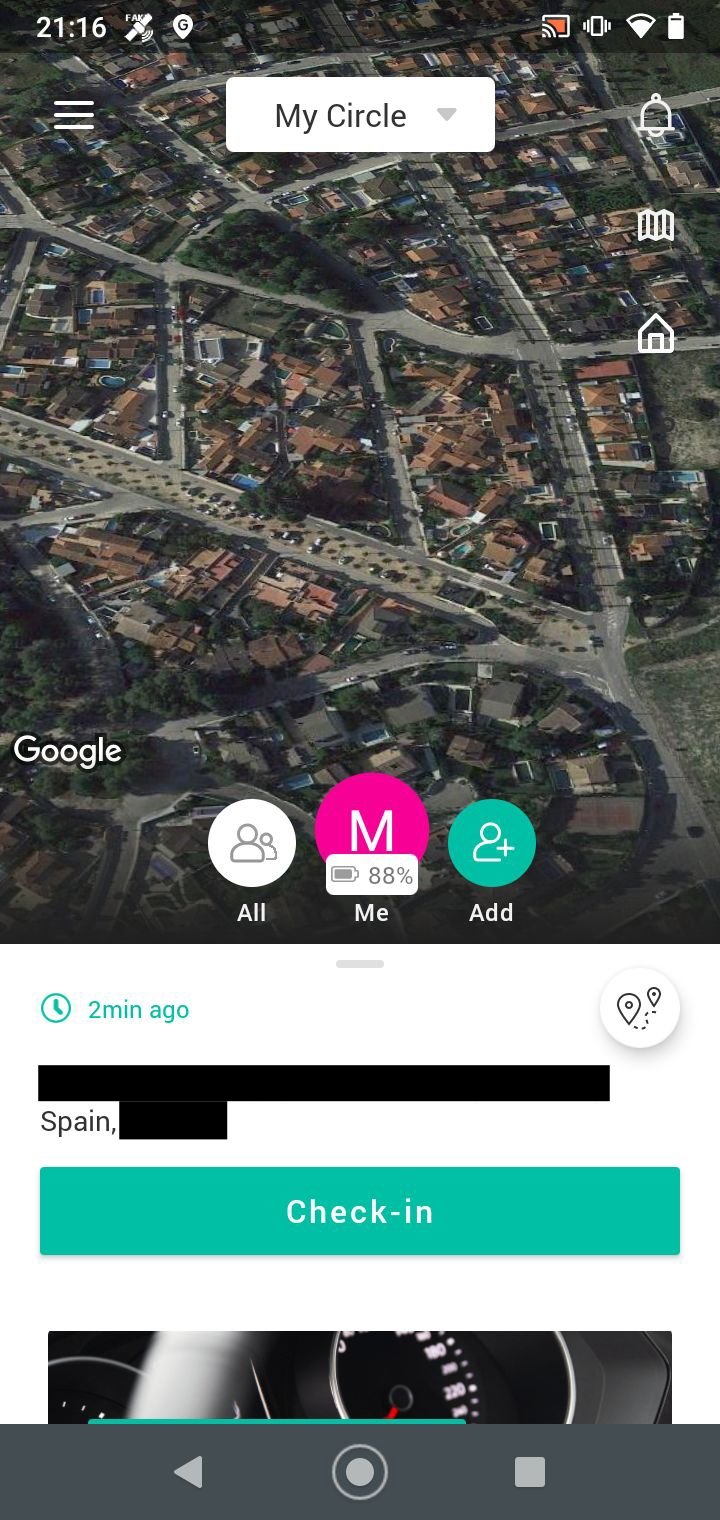Screen dimensions: 720x1520
Task: Open the notifications bell
Action: (x=656, y=117)
